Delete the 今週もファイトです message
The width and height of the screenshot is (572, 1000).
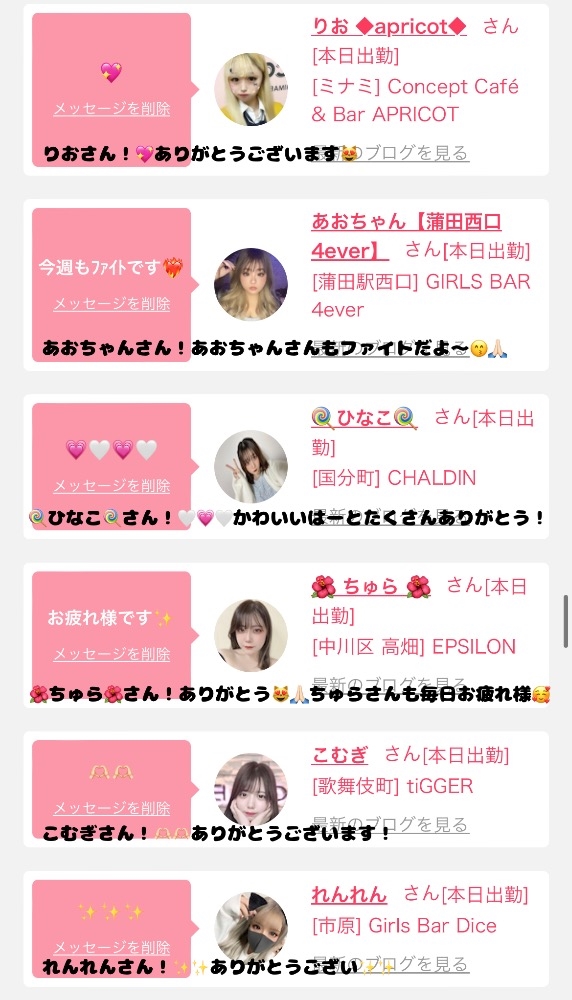tap(112, 304)
